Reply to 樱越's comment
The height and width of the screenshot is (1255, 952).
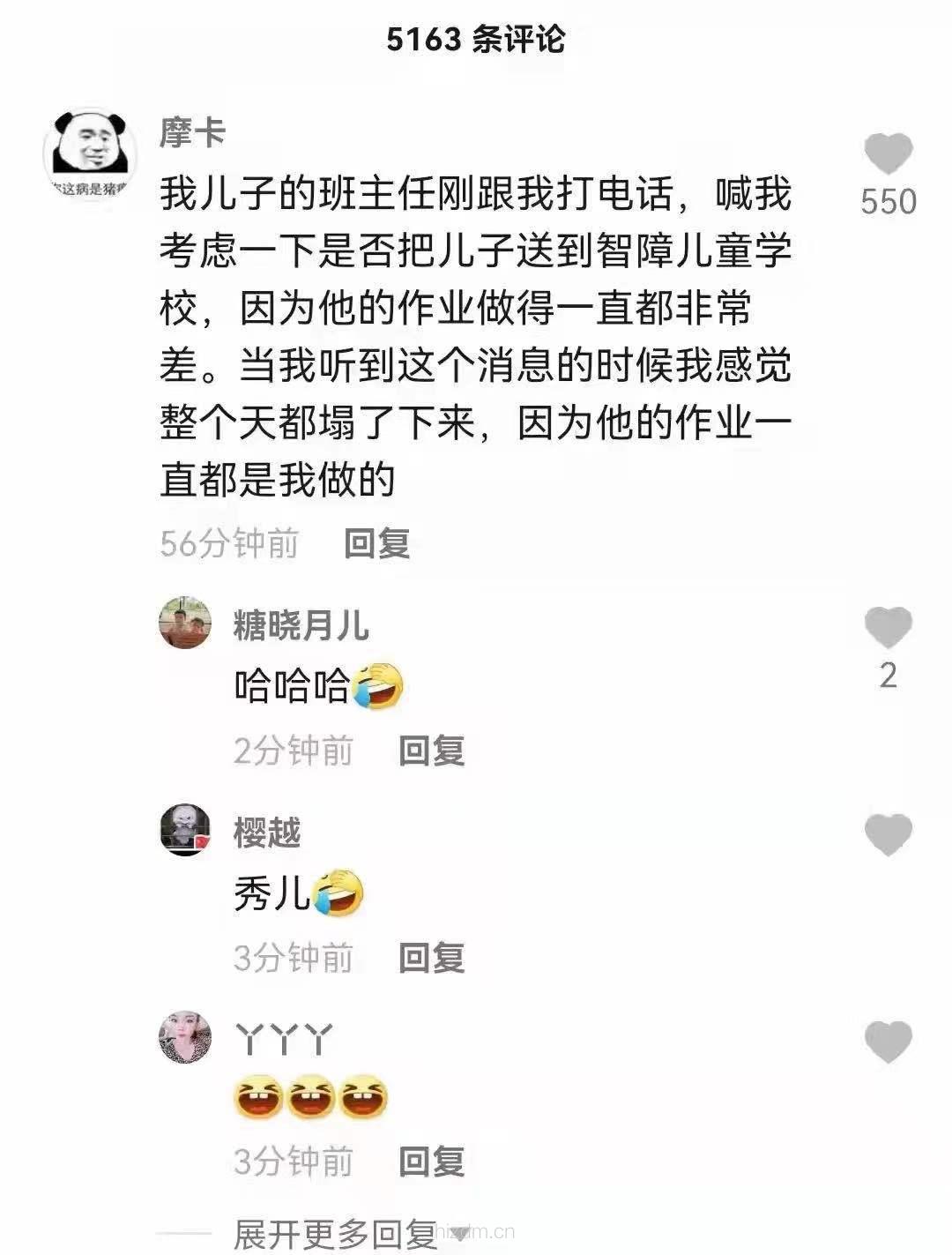pos(431,957)
